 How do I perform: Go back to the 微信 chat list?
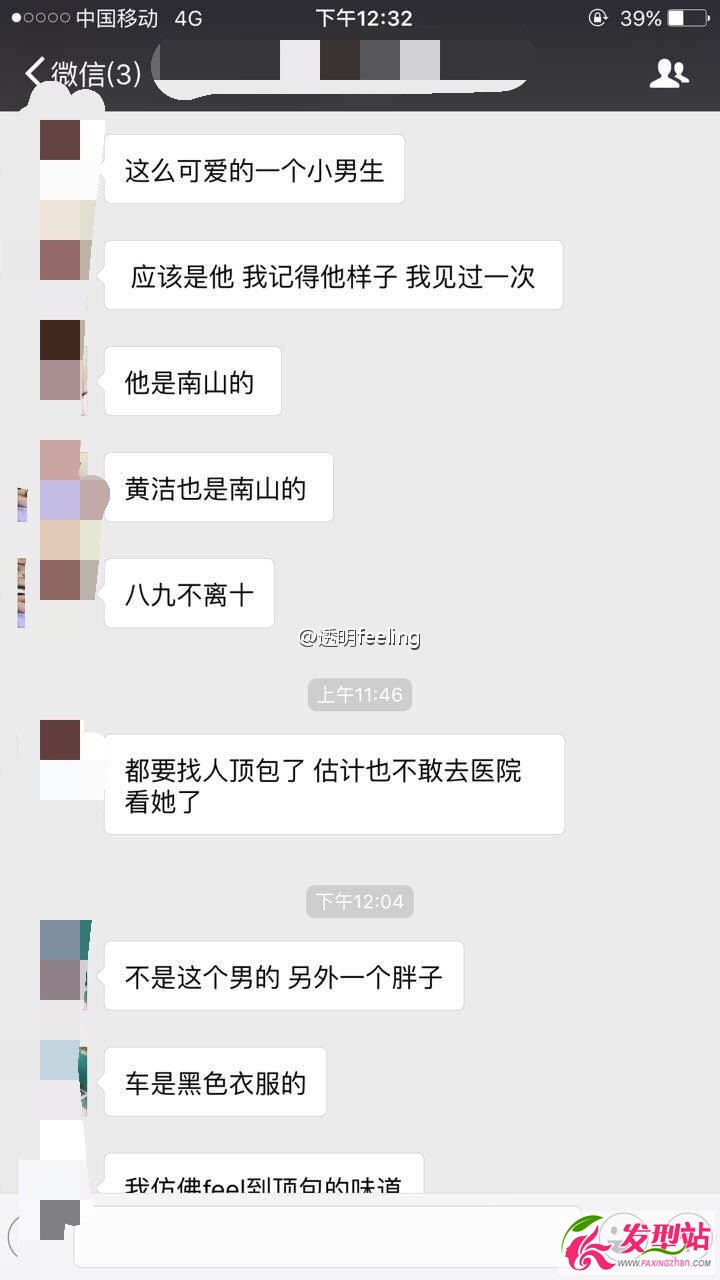point(82,73)
